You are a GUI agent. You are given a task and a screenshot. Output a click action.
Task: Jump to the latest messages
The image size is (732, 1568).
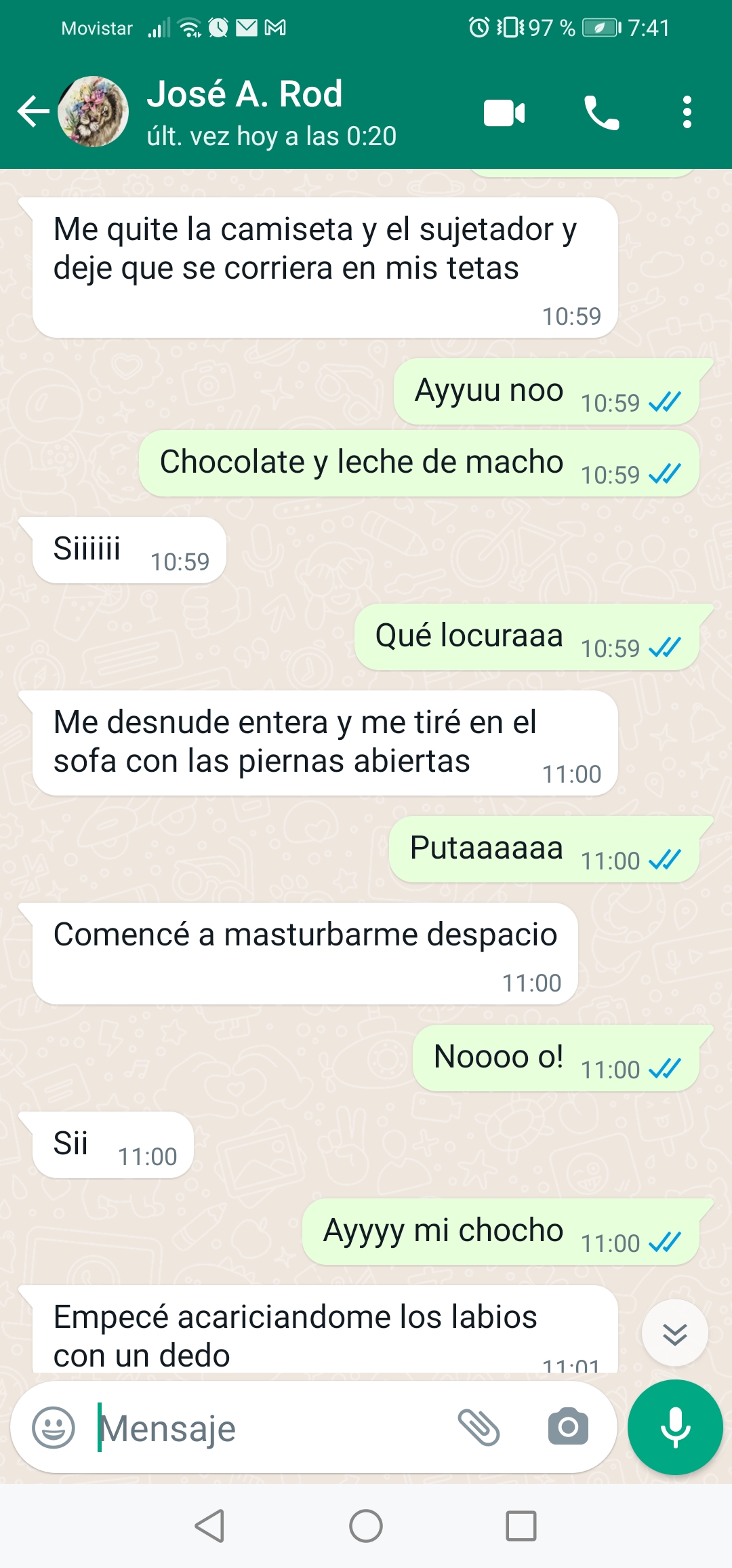(x=675, y=1333)
